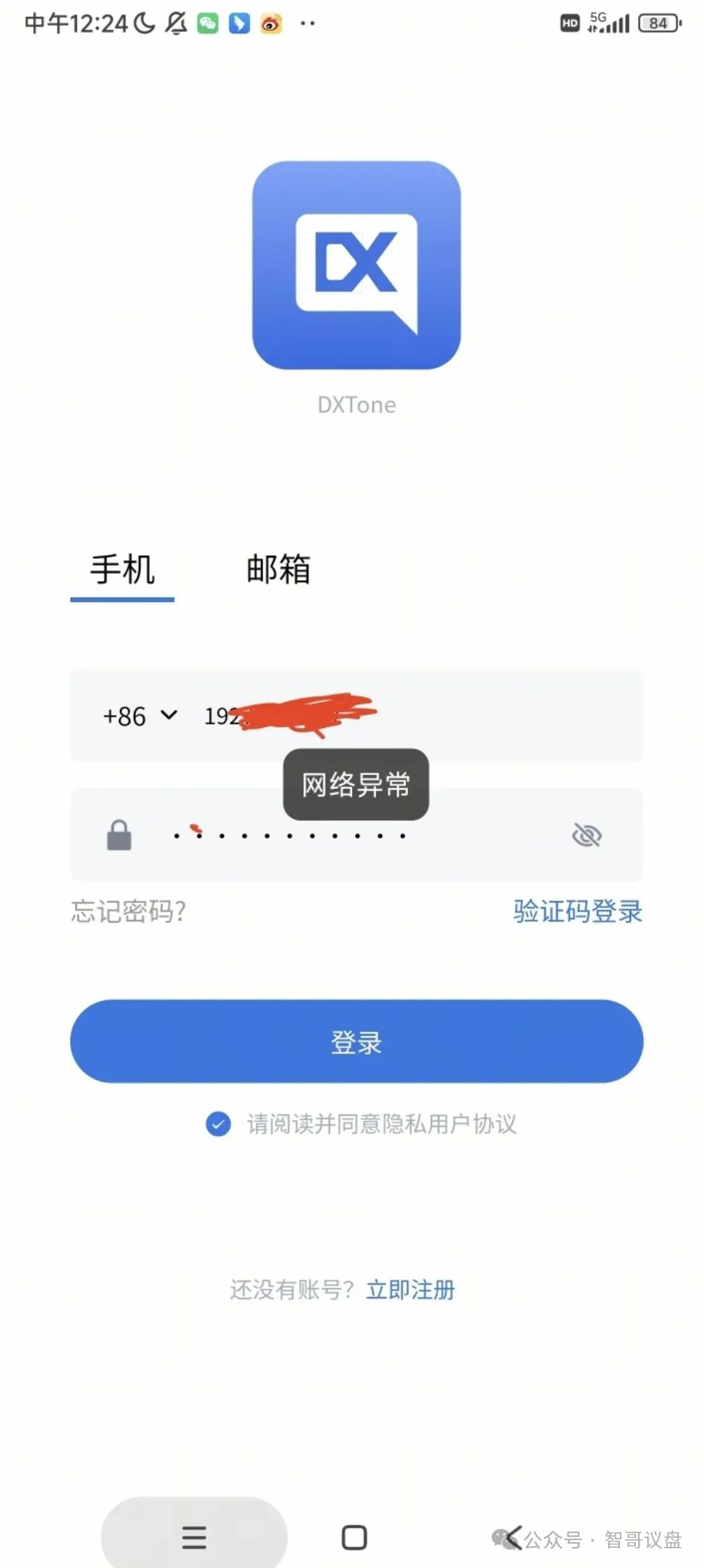Open the +86 country code selector

point(139,716)
